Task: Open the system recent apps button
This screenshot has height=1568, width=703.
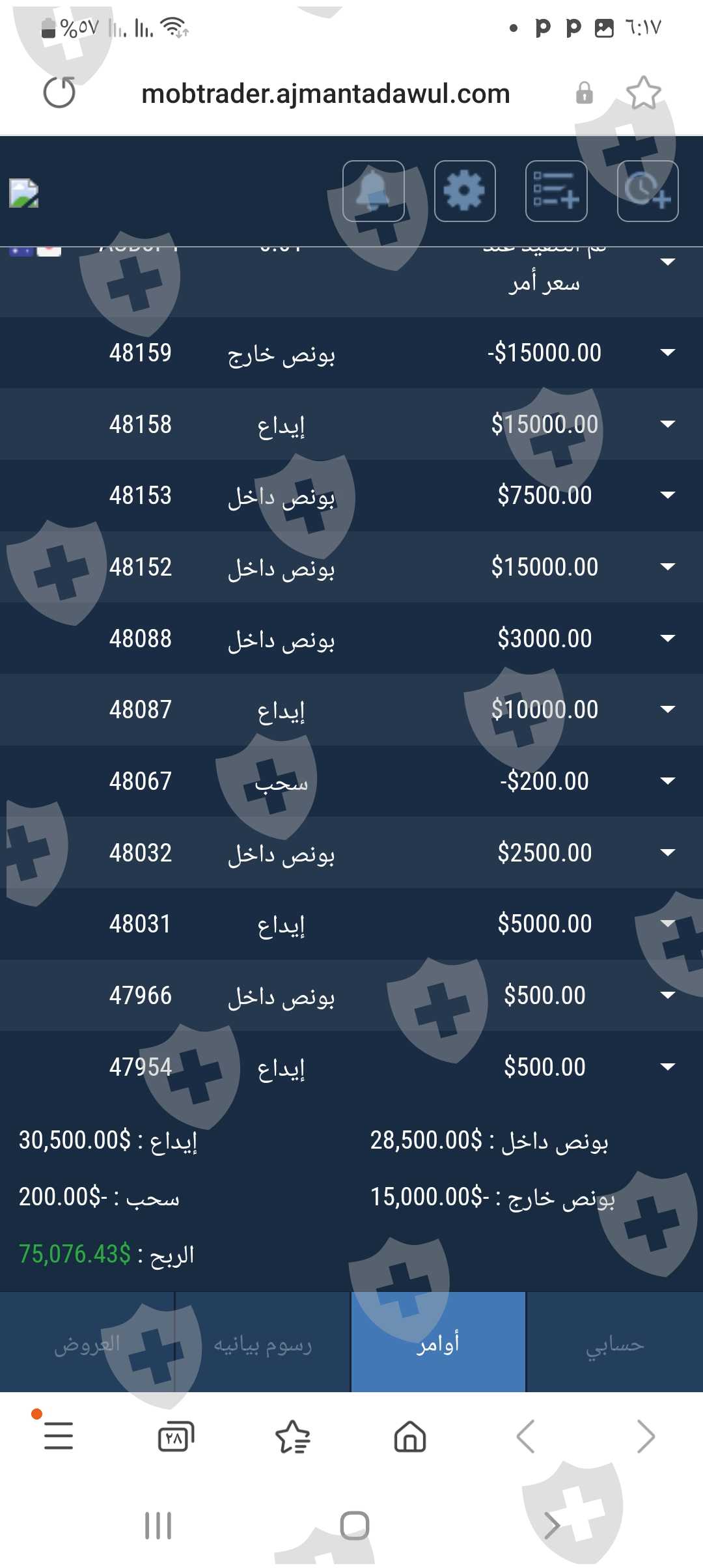Action: point(158,1525)
